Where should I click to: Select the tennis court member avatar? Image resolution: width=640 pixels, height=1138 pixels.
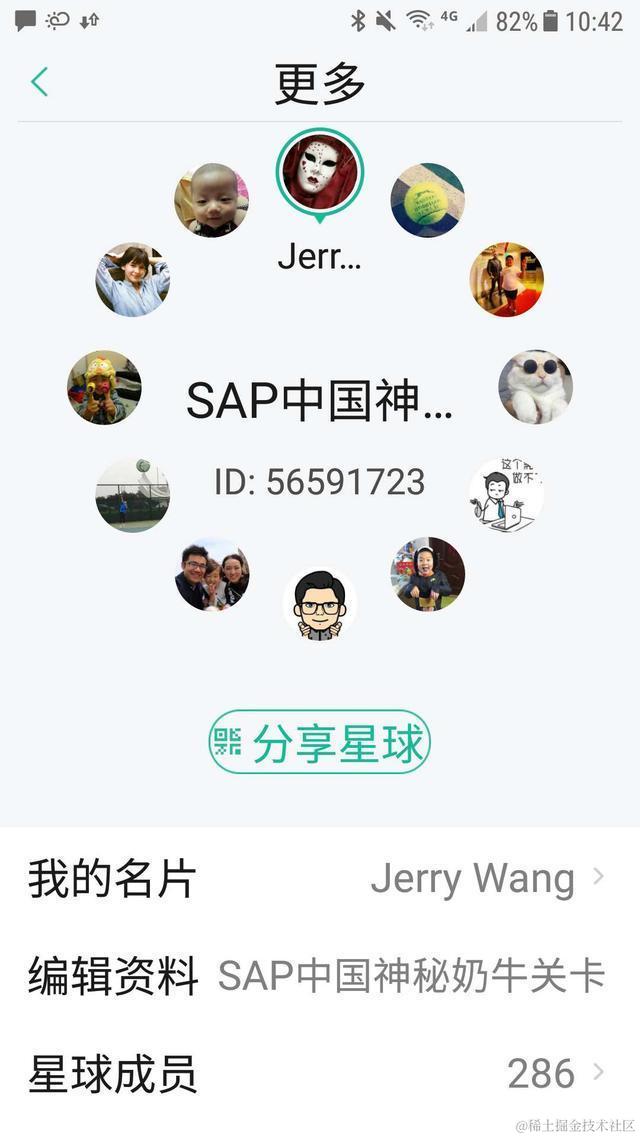click(x=133, y=495)
